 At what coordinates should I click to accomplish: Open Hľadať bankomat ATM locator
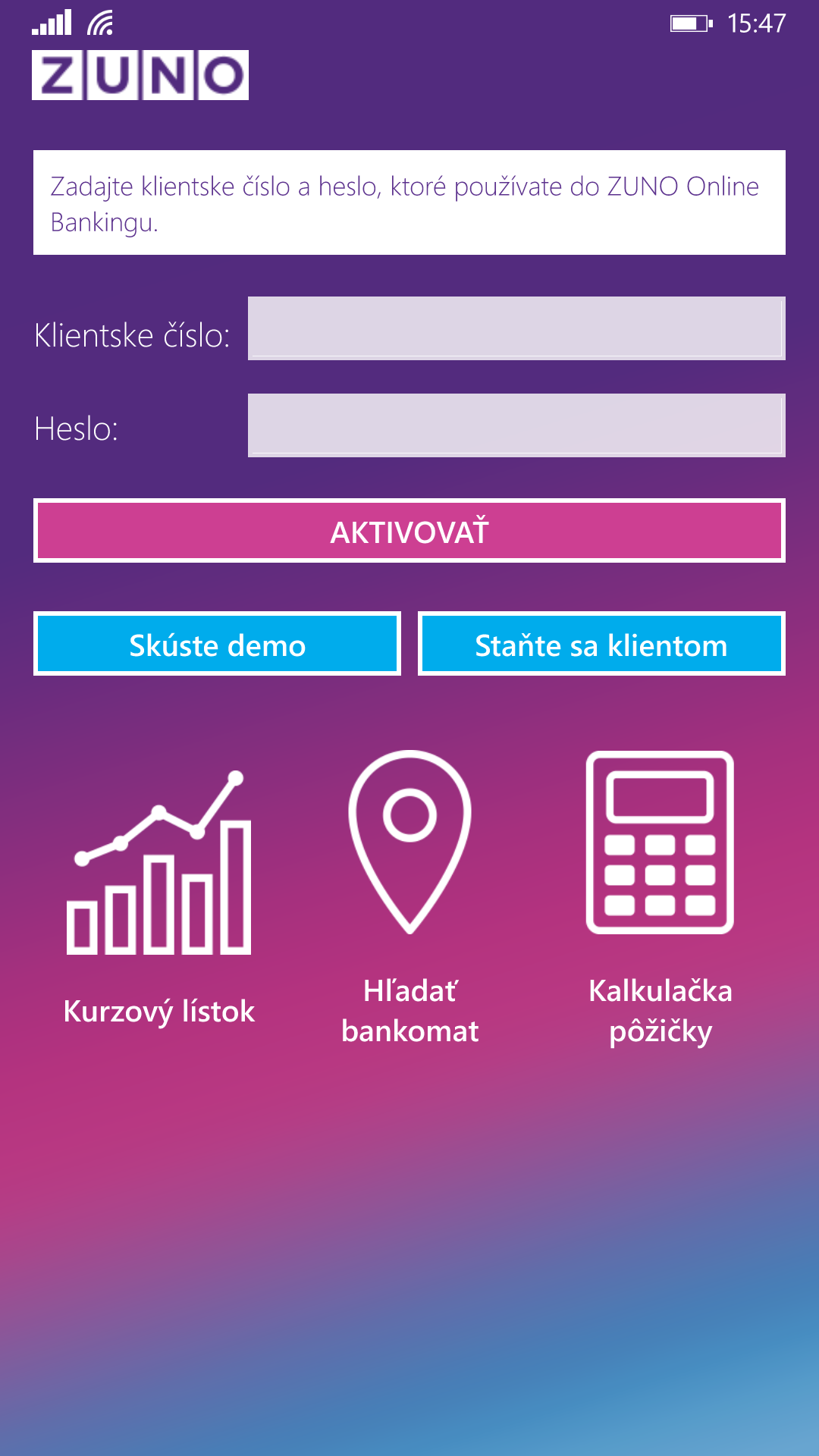coord(409,899)
